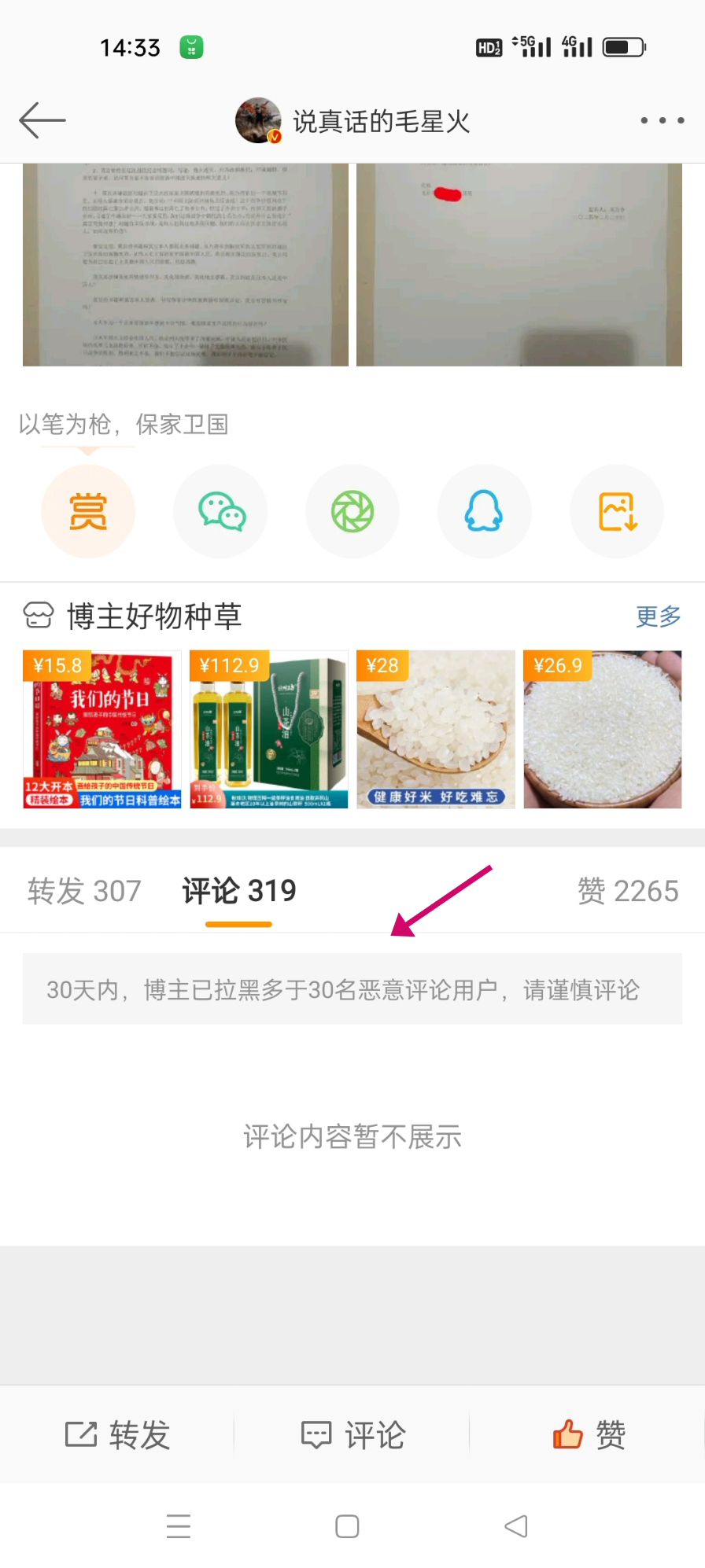The height and width of the screenshot is (1568, 705).
Task: Open the left document photo
Action: pyautogui.click(x=186, y=264)
